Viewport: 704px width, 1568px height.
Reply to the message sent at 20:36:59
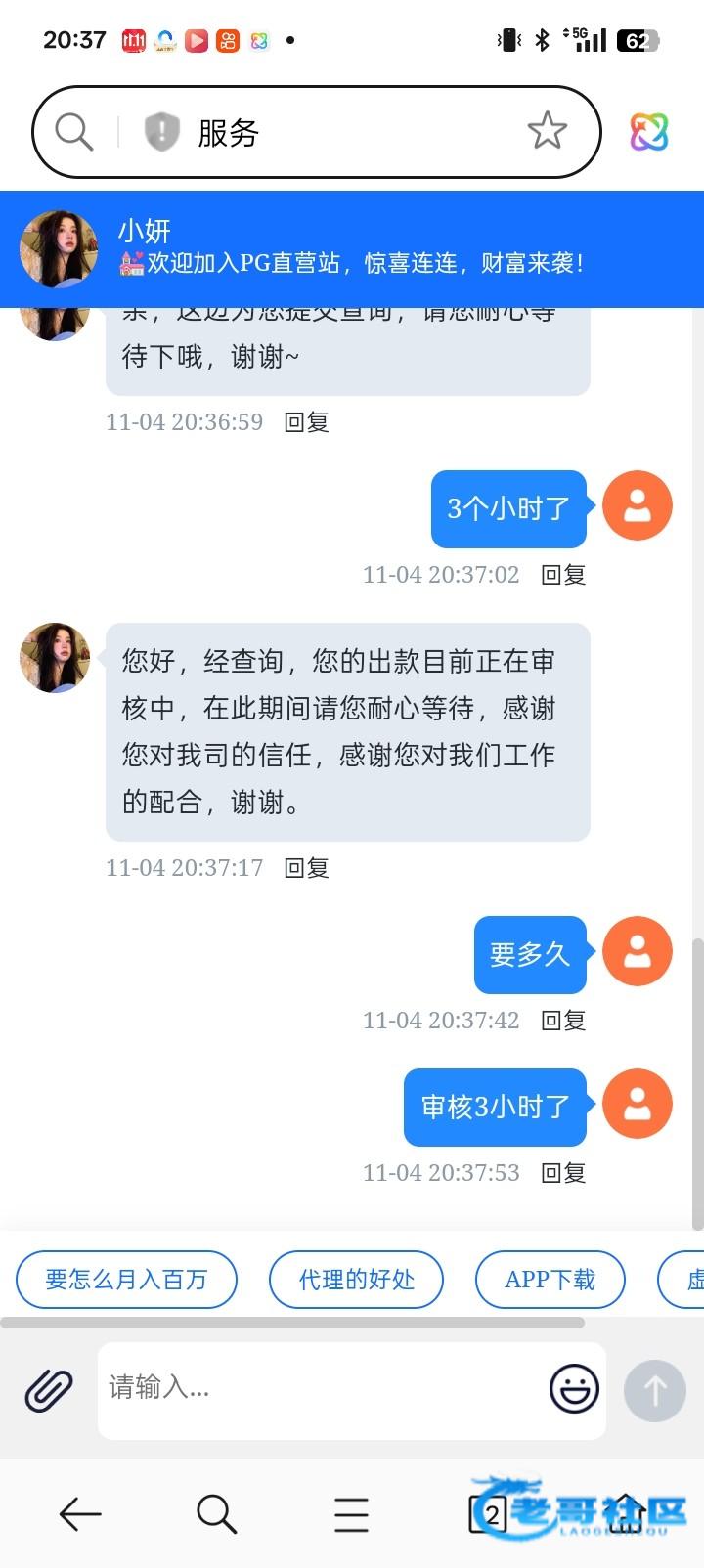coord(306,422)
